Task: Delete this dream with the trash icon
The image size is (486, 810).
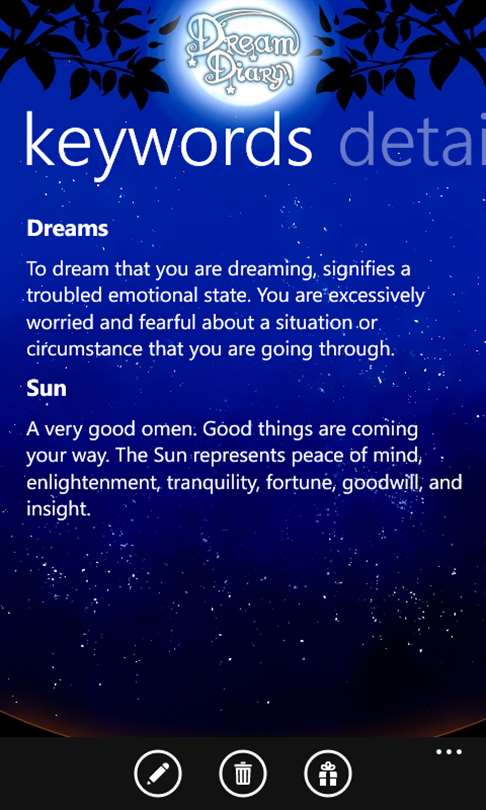Action: [x=243, y=774]
